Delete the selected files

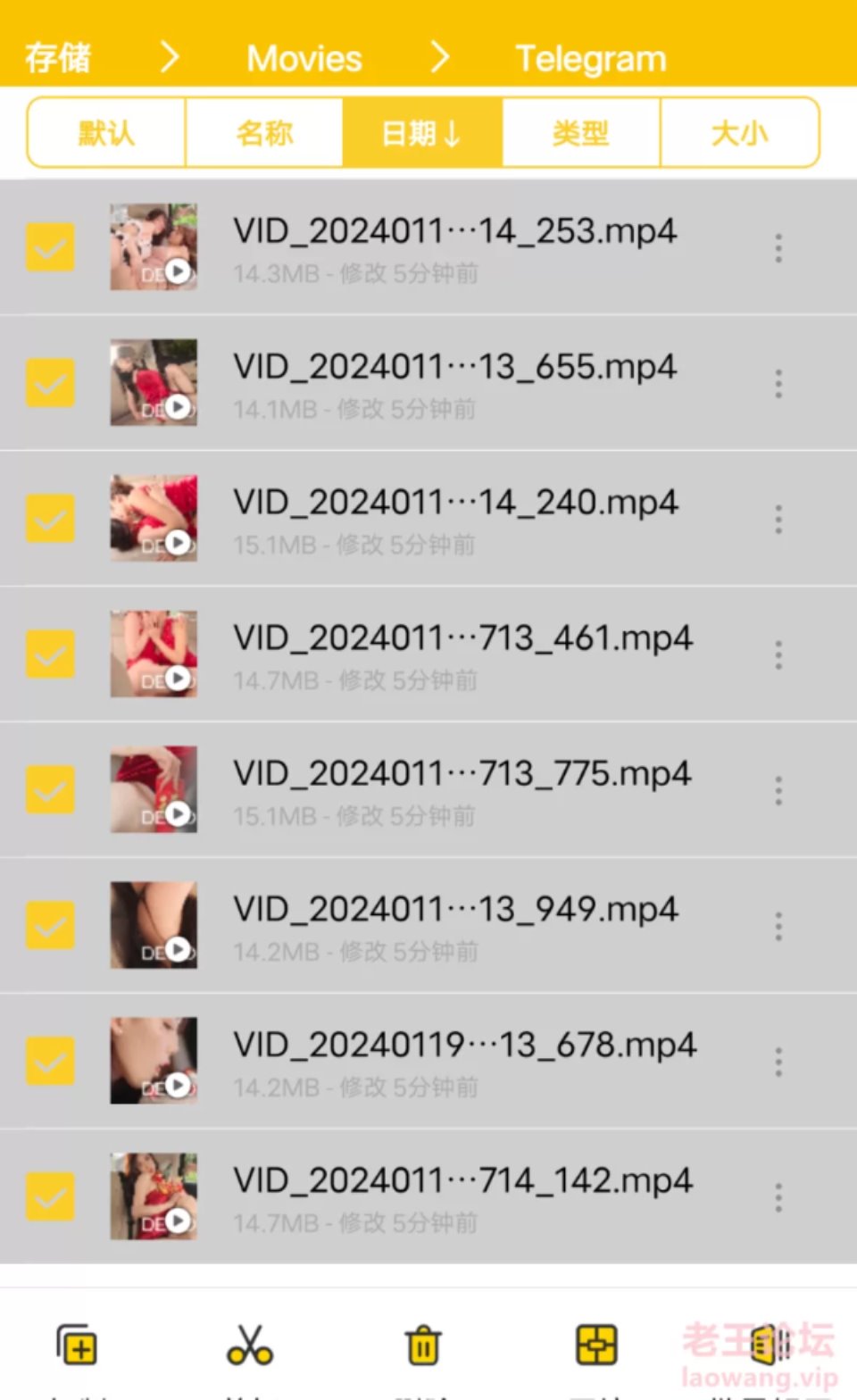click(423, 1346)
